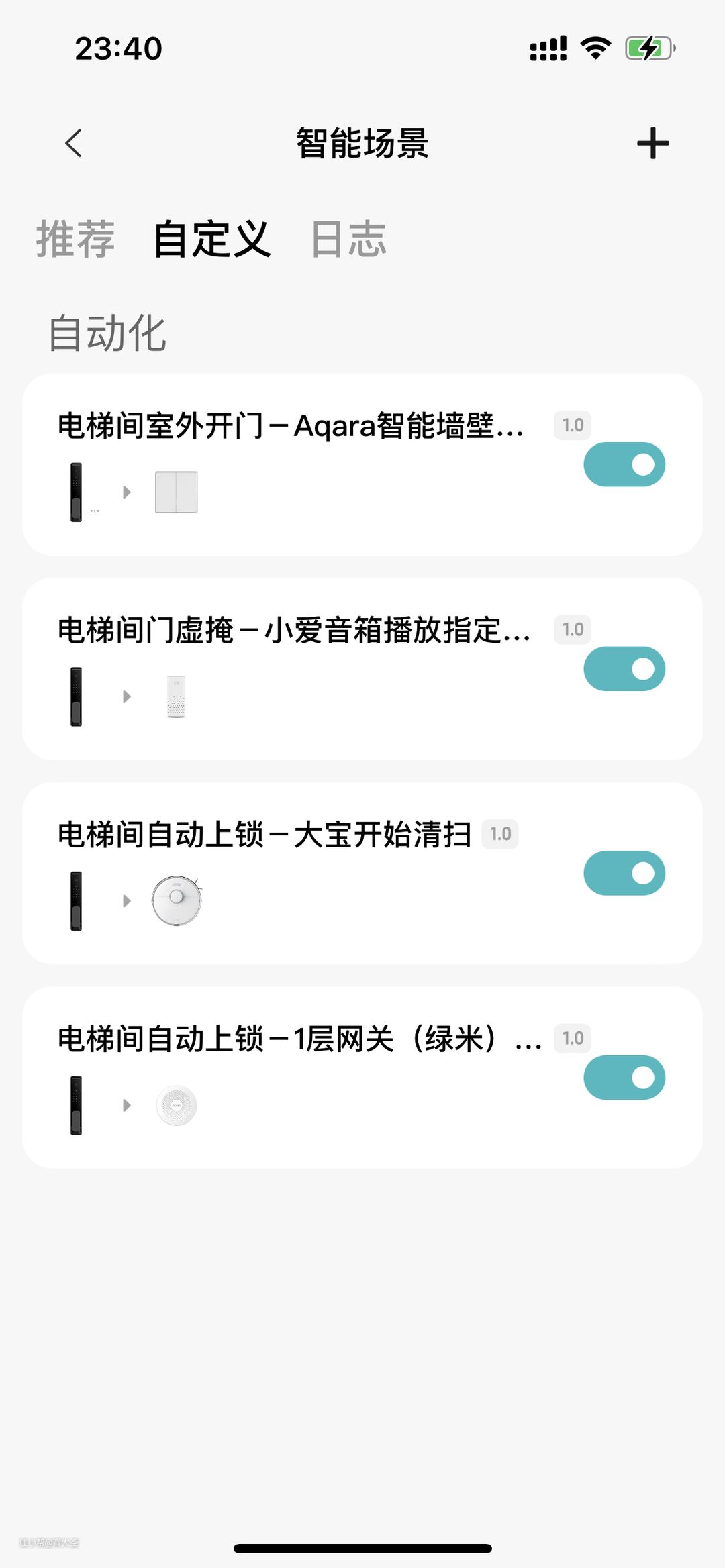Image resolution: width=725 pixels, height=1568 pixels.
Task: Open 电梯间自动上锁-1层网关(绿米) automation
Action: tap(299, 1039)
